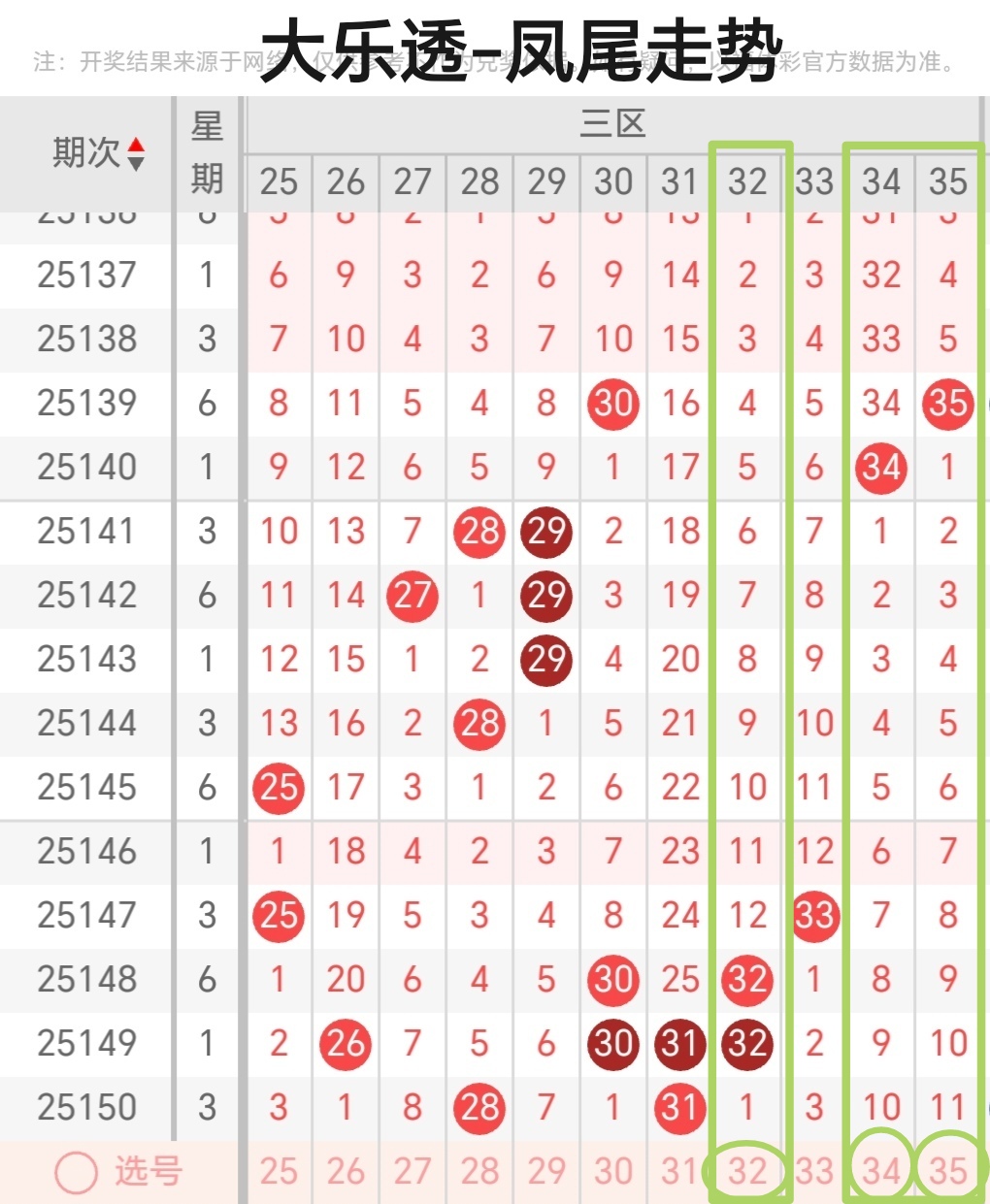Select number 25 in the 选号 row

point(279,1172)
